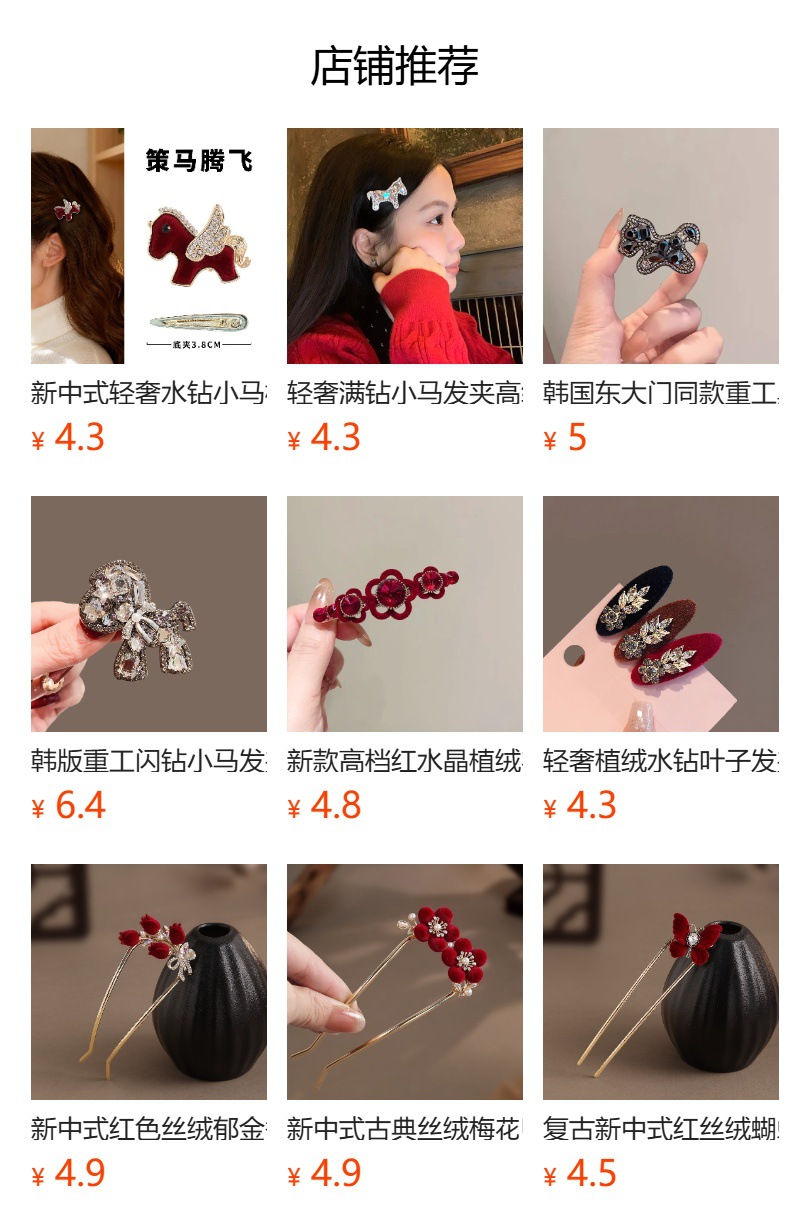This screenshot has height=1232, width=790.
Task: Select the 韩版重工闪钻小马发 card
Action: pos(149,660)
